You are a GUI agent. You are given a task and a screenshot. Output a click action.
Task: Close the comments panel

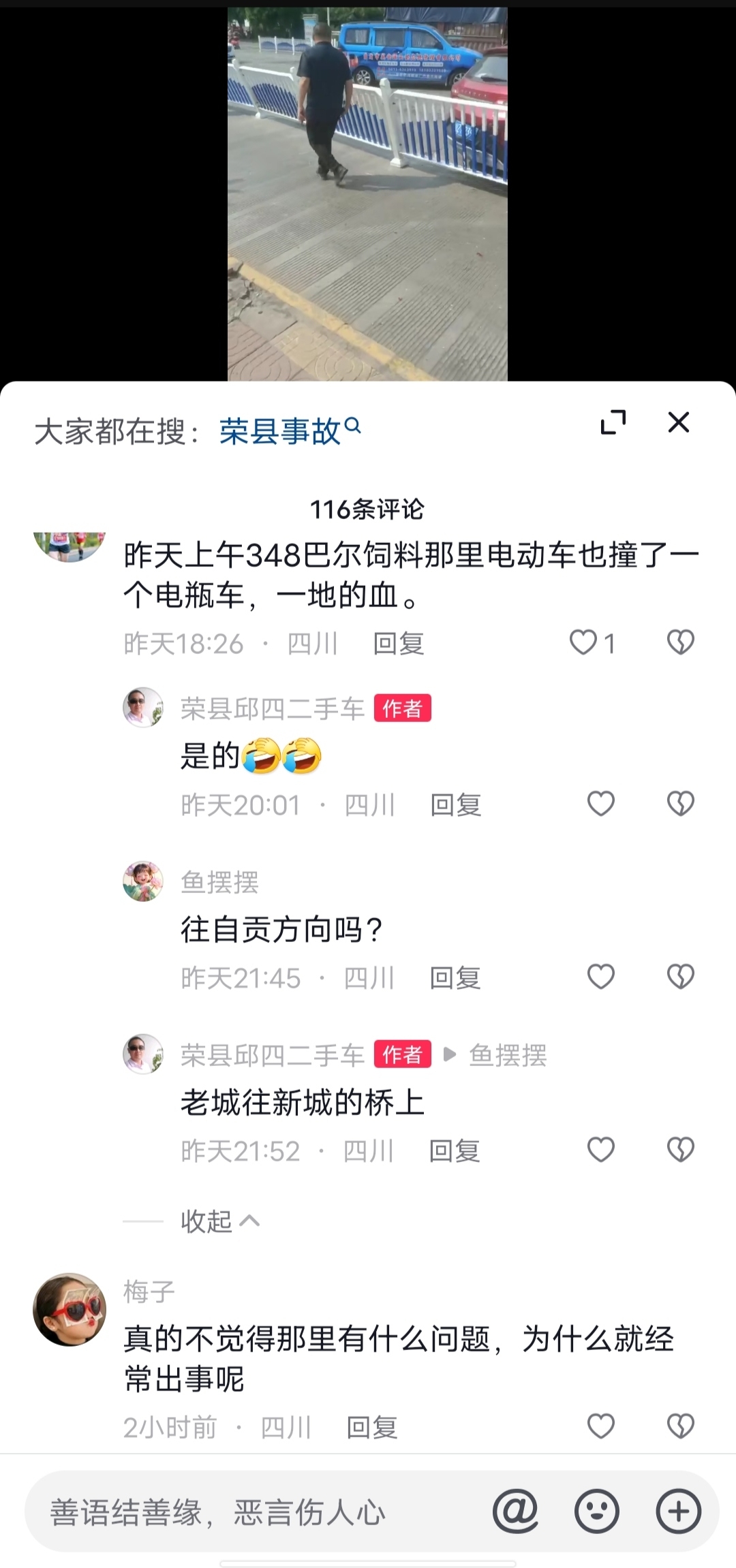(678, 422)
